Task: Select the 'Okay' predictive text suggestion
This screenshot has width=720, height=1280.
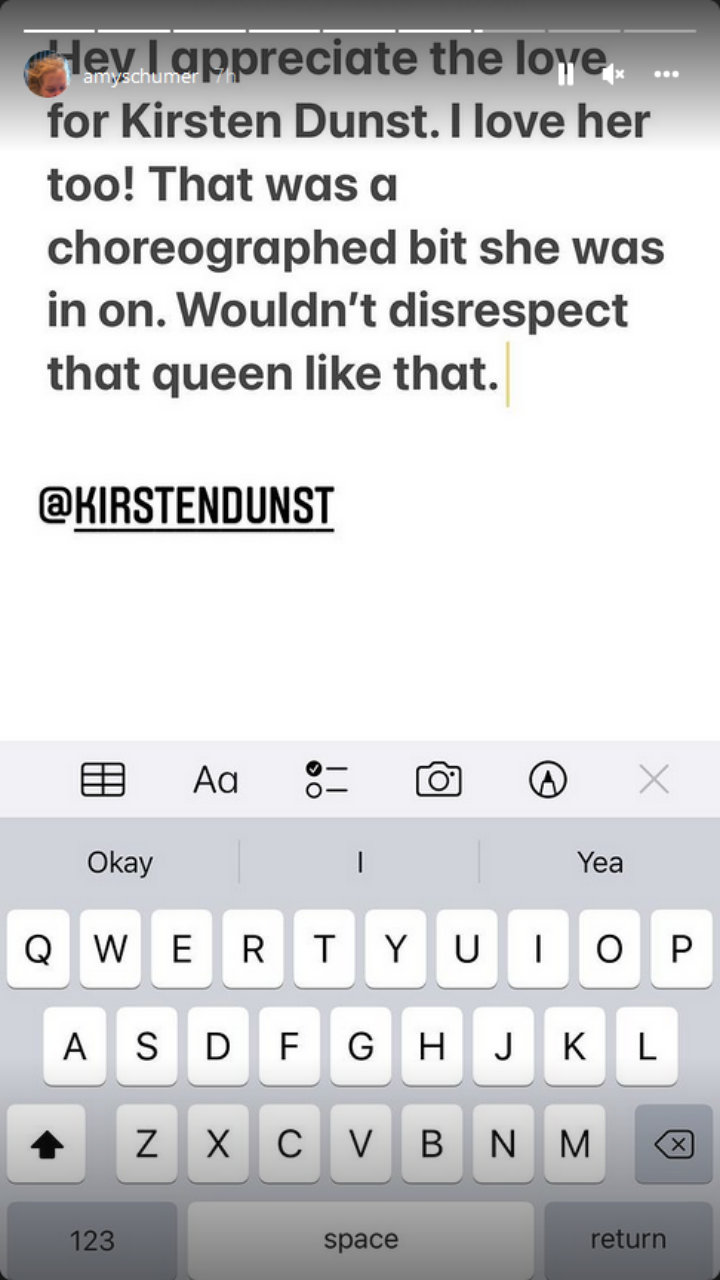Action: (119, 862)
